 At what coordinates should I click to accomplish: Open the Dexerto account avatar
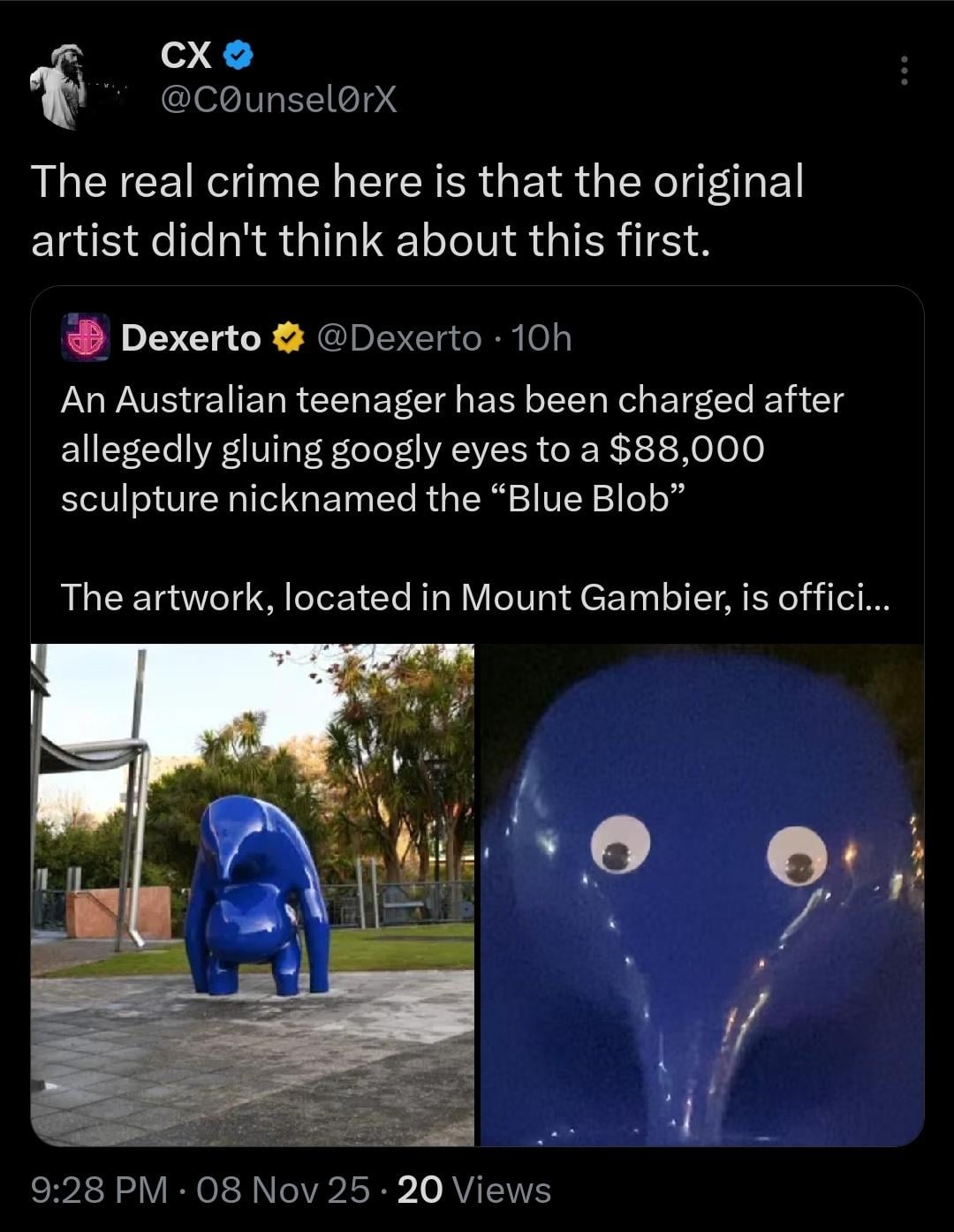pos(86,337)
